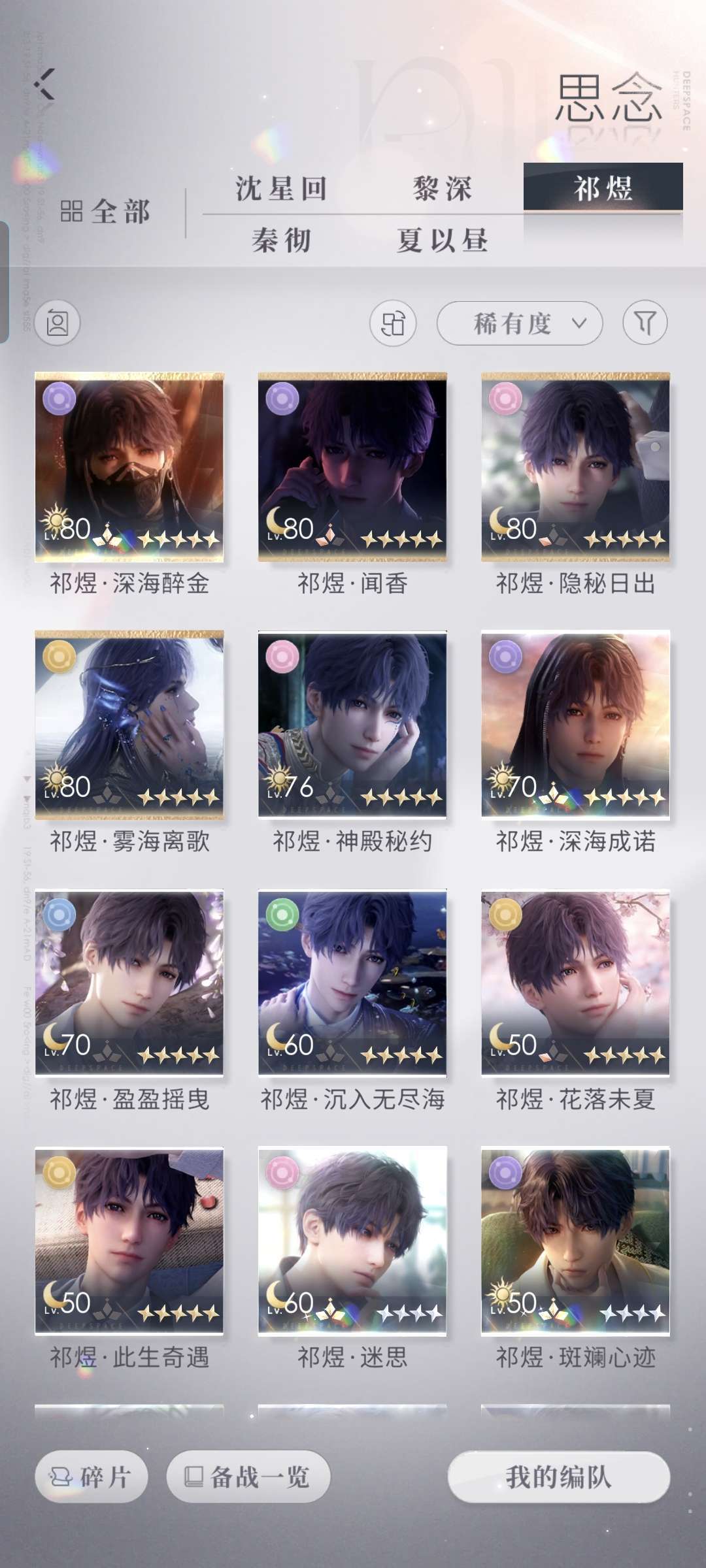Screen dimensions: 706x1568
Task: Tap the 我的编队 button
Action: (559, 1477)
